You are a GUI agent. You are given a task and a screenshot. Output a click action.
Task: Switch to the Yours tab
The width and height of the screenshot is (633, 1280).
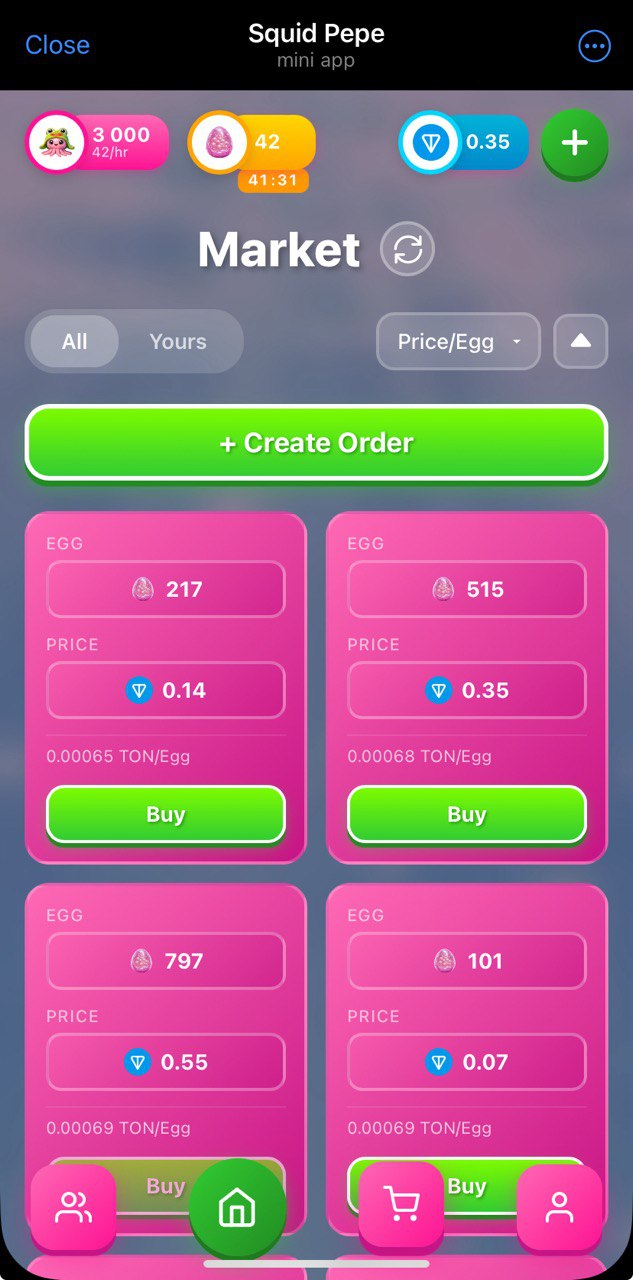click(177, 341)
